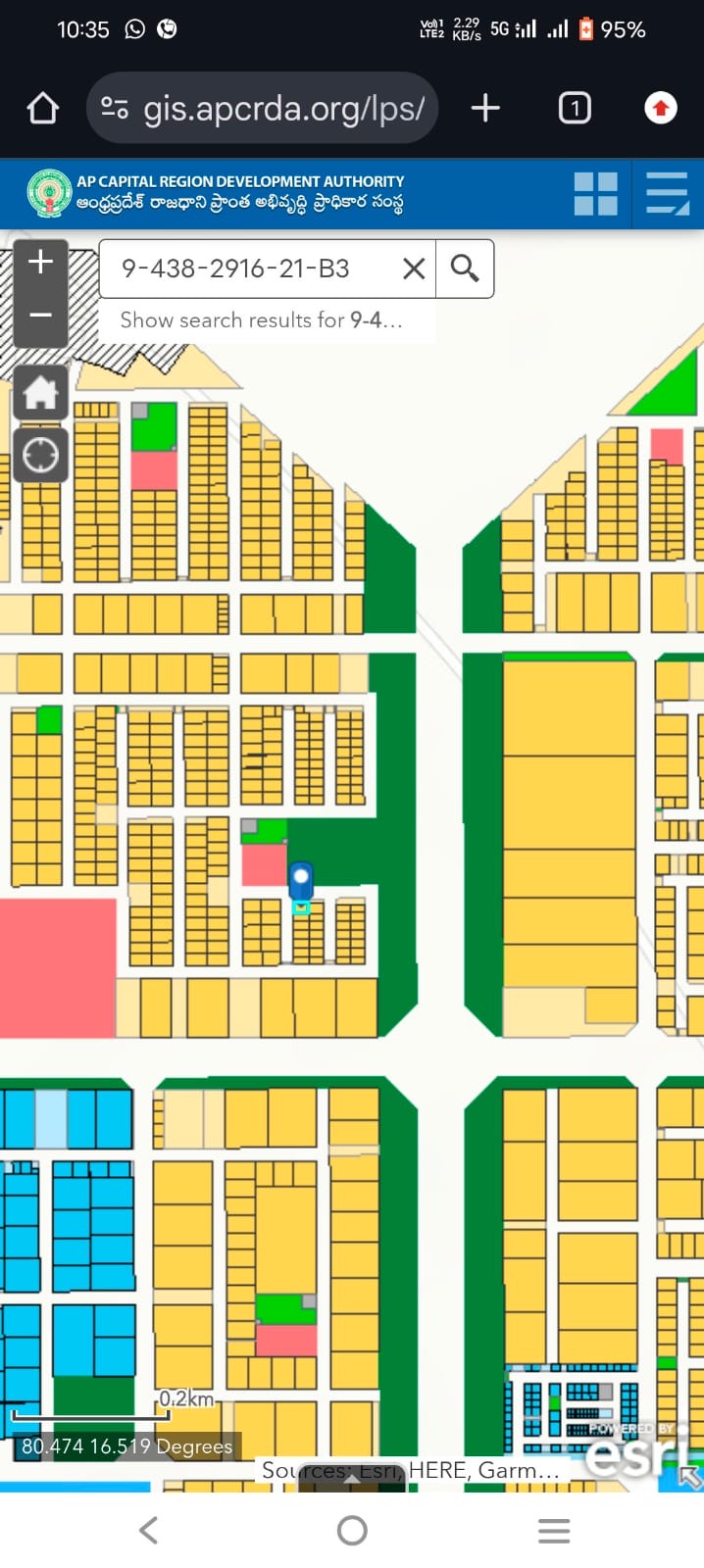Run search with the magnifier button
This screenshot has height=1568, width=704.
click(x=465, y=269)
